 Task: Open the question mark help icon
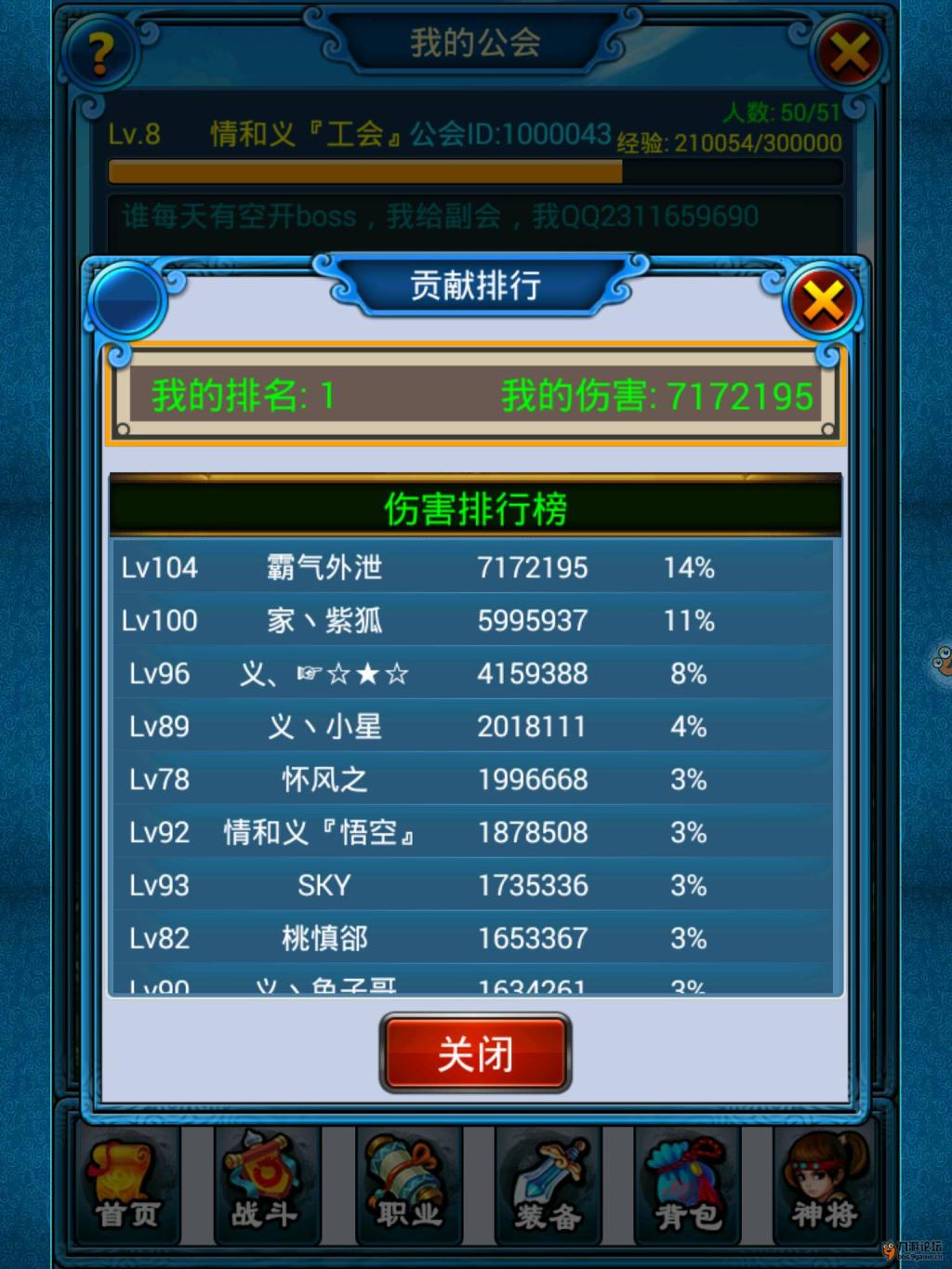[x=101, y=52]
